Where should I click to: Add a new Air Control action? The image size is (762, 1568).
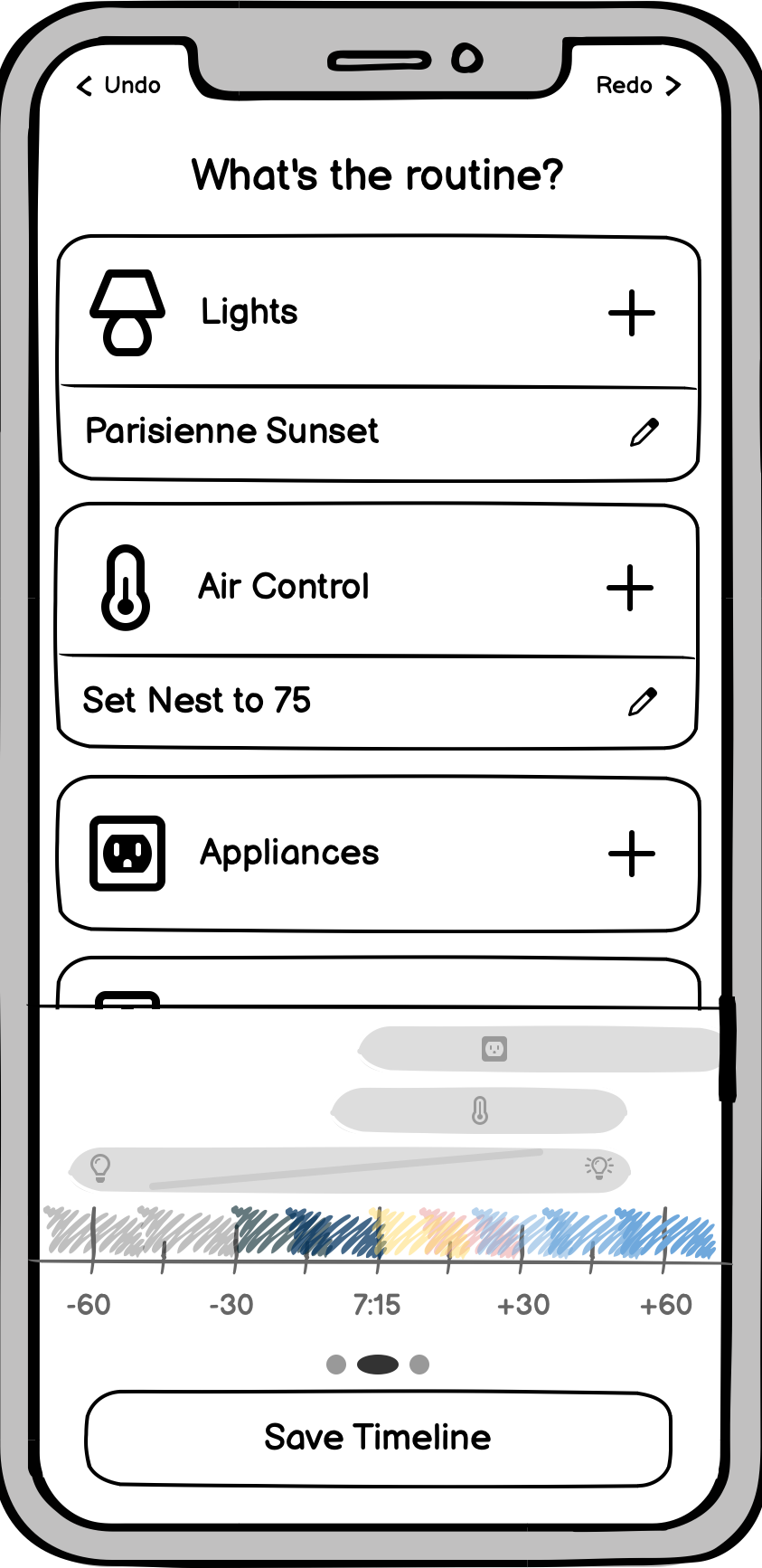pos(630,588)
